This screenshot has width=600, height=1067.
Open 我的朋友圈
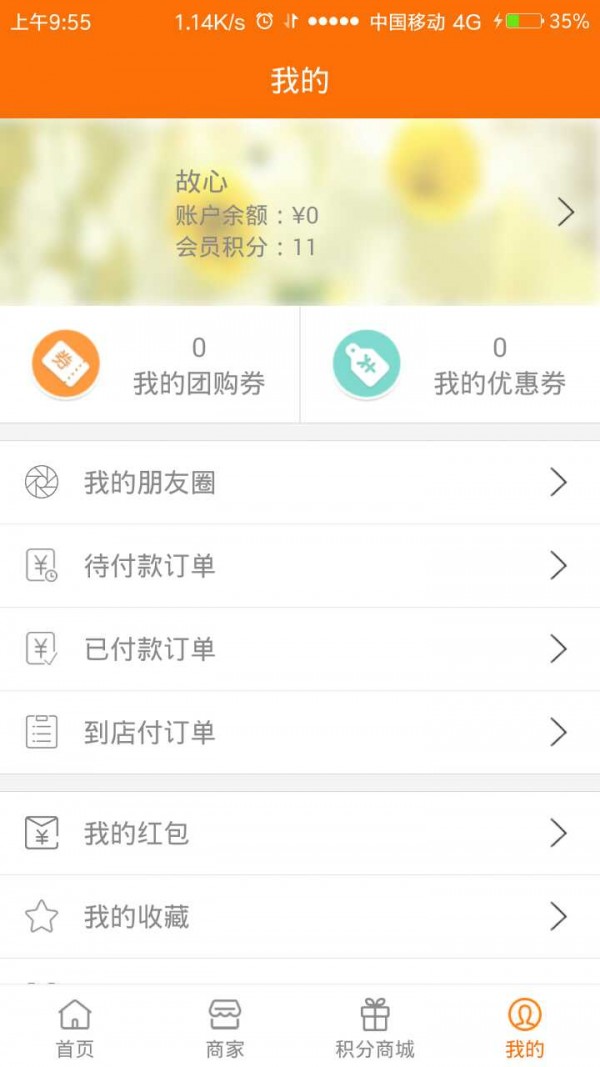pos(300,483)
